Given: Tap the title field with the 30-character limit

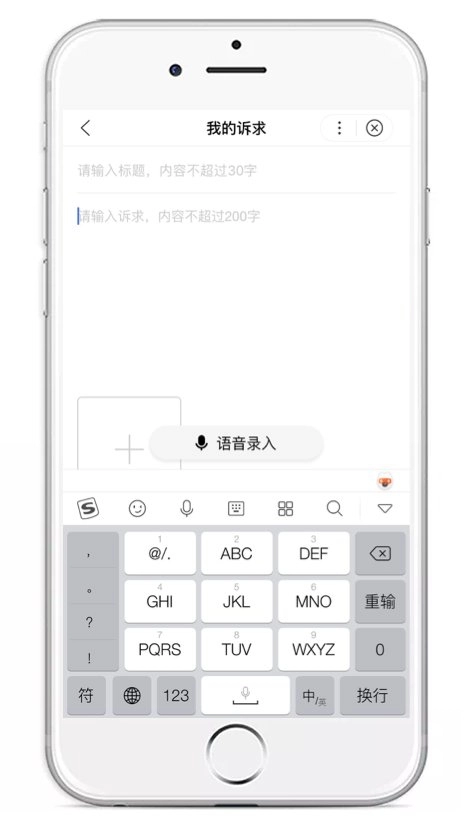Looking at the screenshot, I should (x=236, y=170).
